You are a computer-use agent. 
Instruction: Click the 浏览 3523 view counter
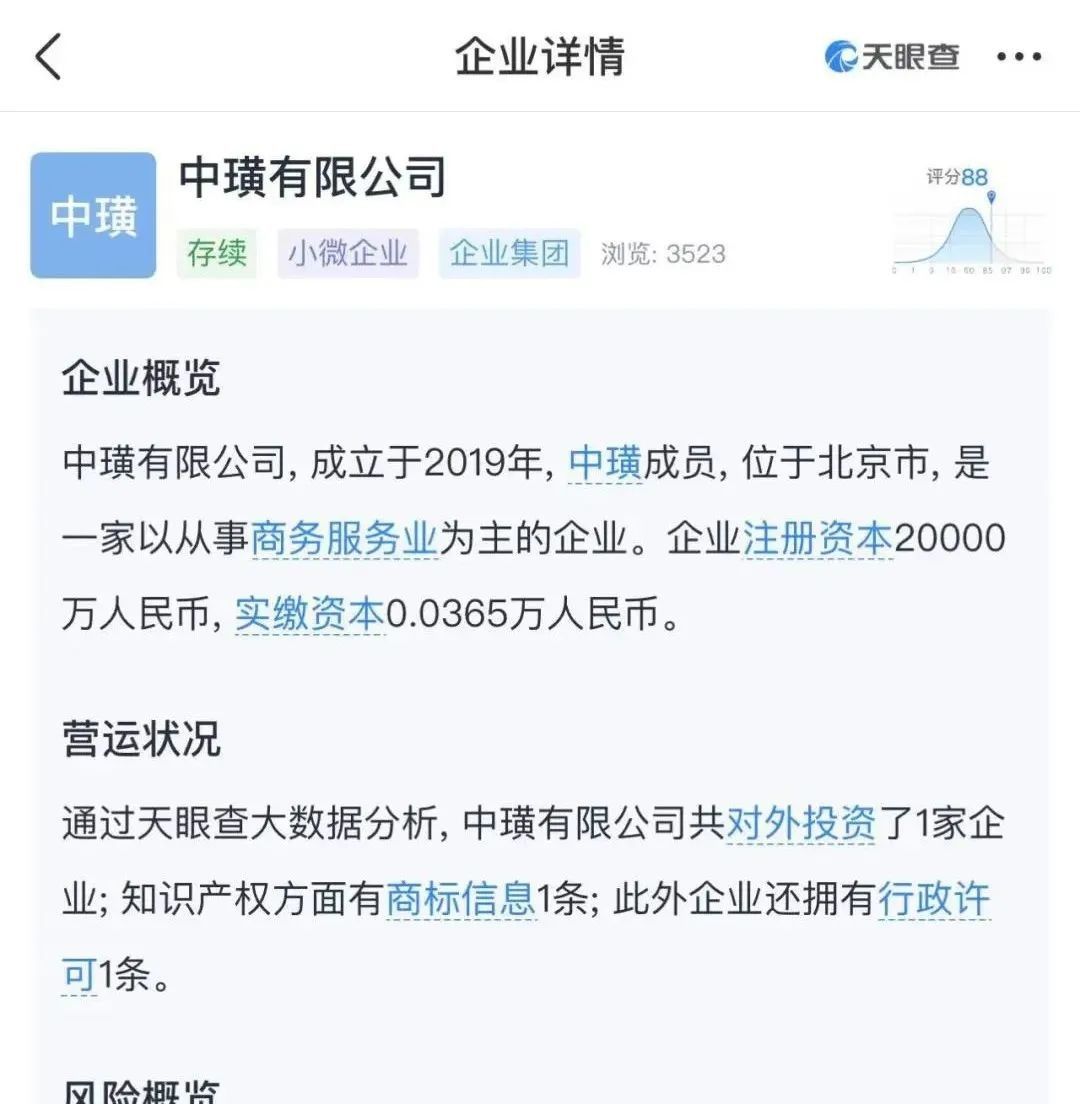(x=662, y=254)
